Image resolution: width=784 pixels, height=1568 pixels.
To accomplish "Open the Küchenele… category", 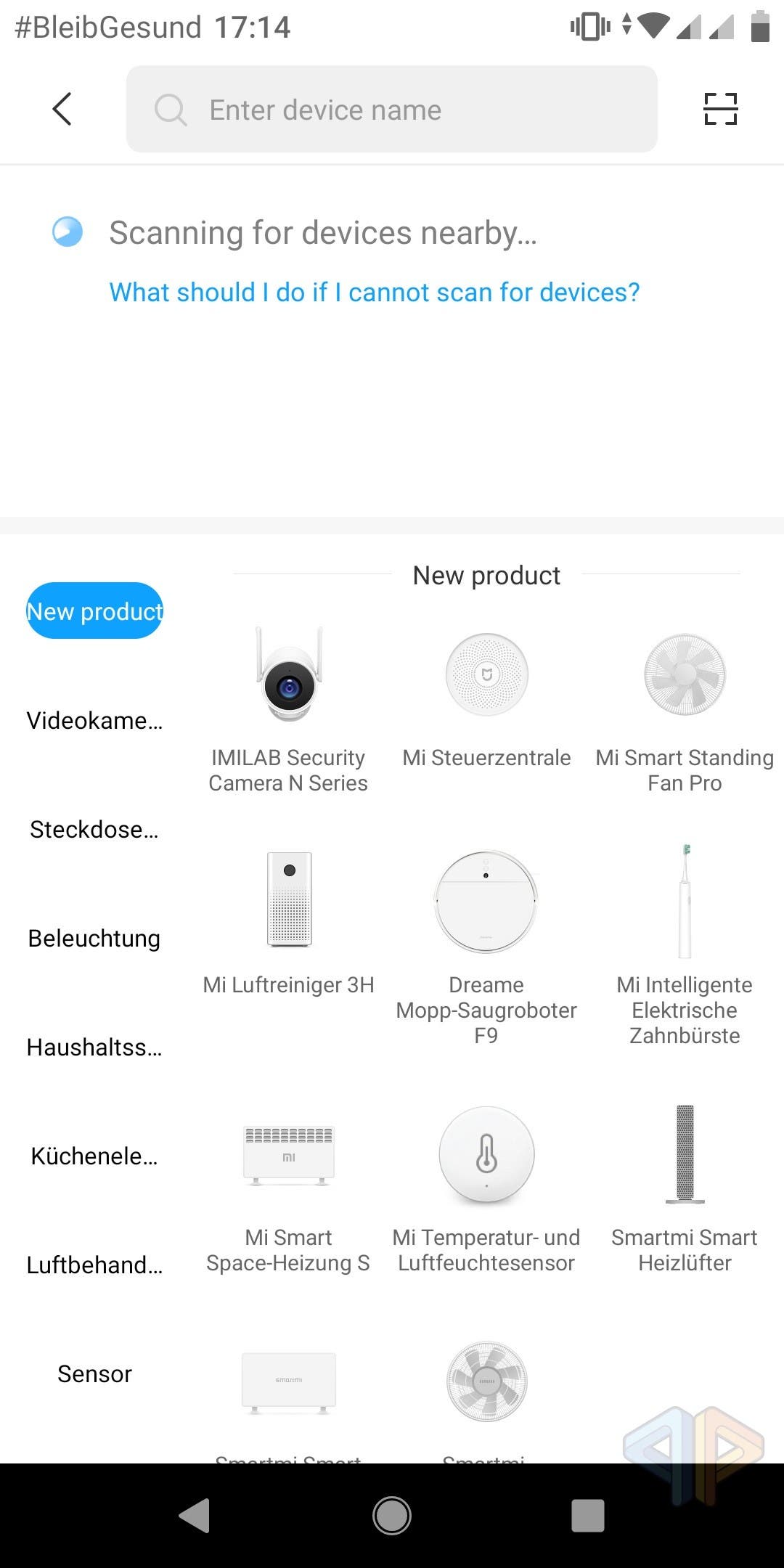I will click(x=94, y=1156).
